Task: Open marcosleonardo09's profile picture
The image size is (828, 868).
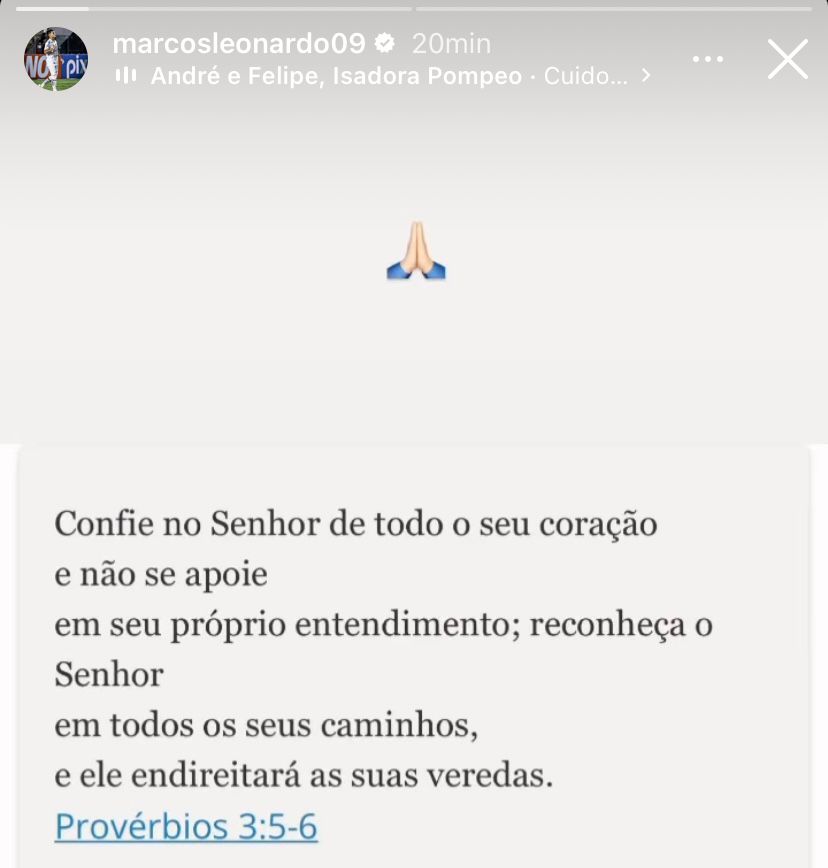Action: 56,59
